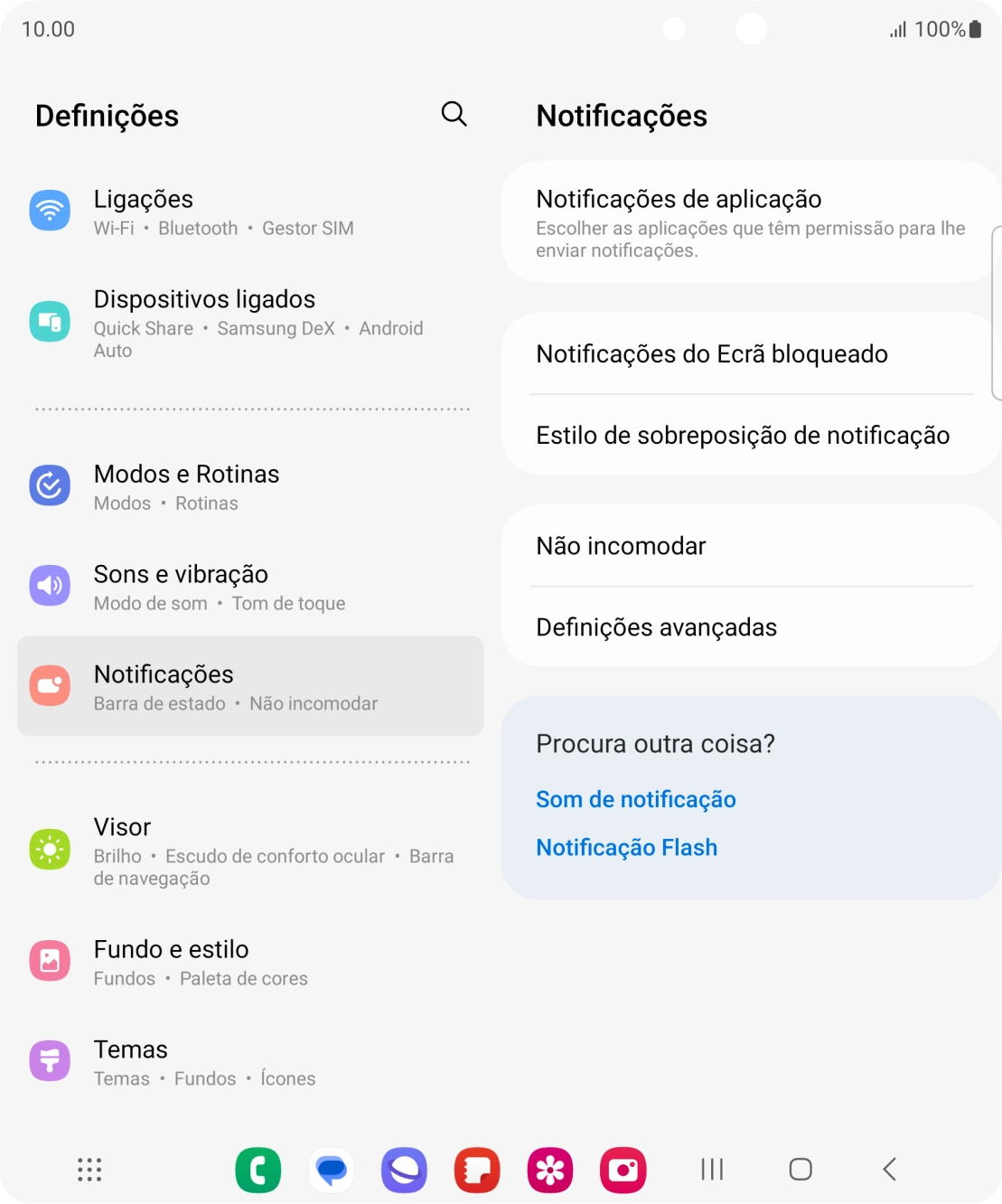Screen dimensions: 1002x1204
Task: Open Visor settings via the brightness icon
Action: point(50,849)
